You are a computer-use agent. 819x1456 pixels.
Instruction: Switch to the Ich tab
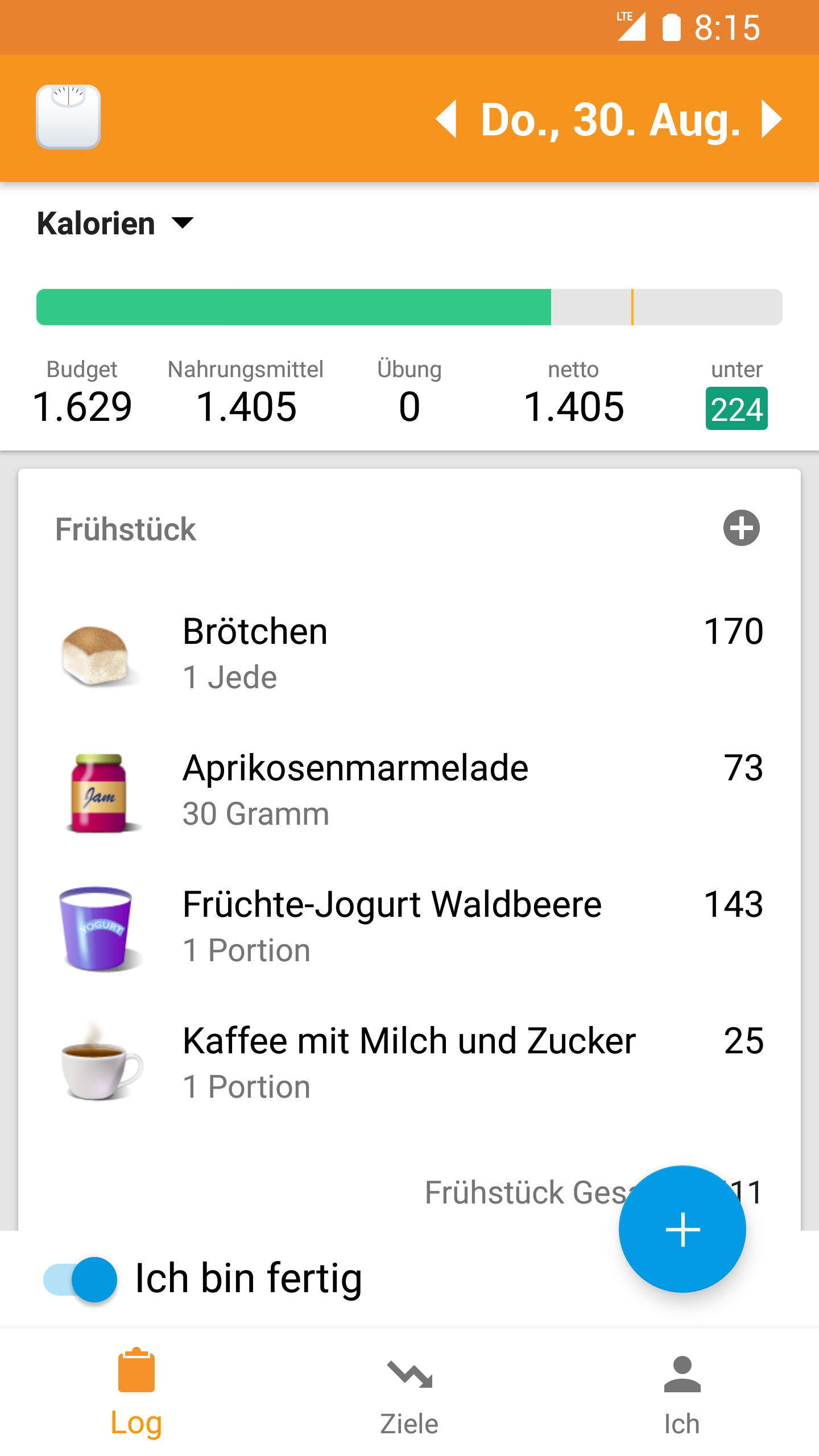[x=682, y=1392]
